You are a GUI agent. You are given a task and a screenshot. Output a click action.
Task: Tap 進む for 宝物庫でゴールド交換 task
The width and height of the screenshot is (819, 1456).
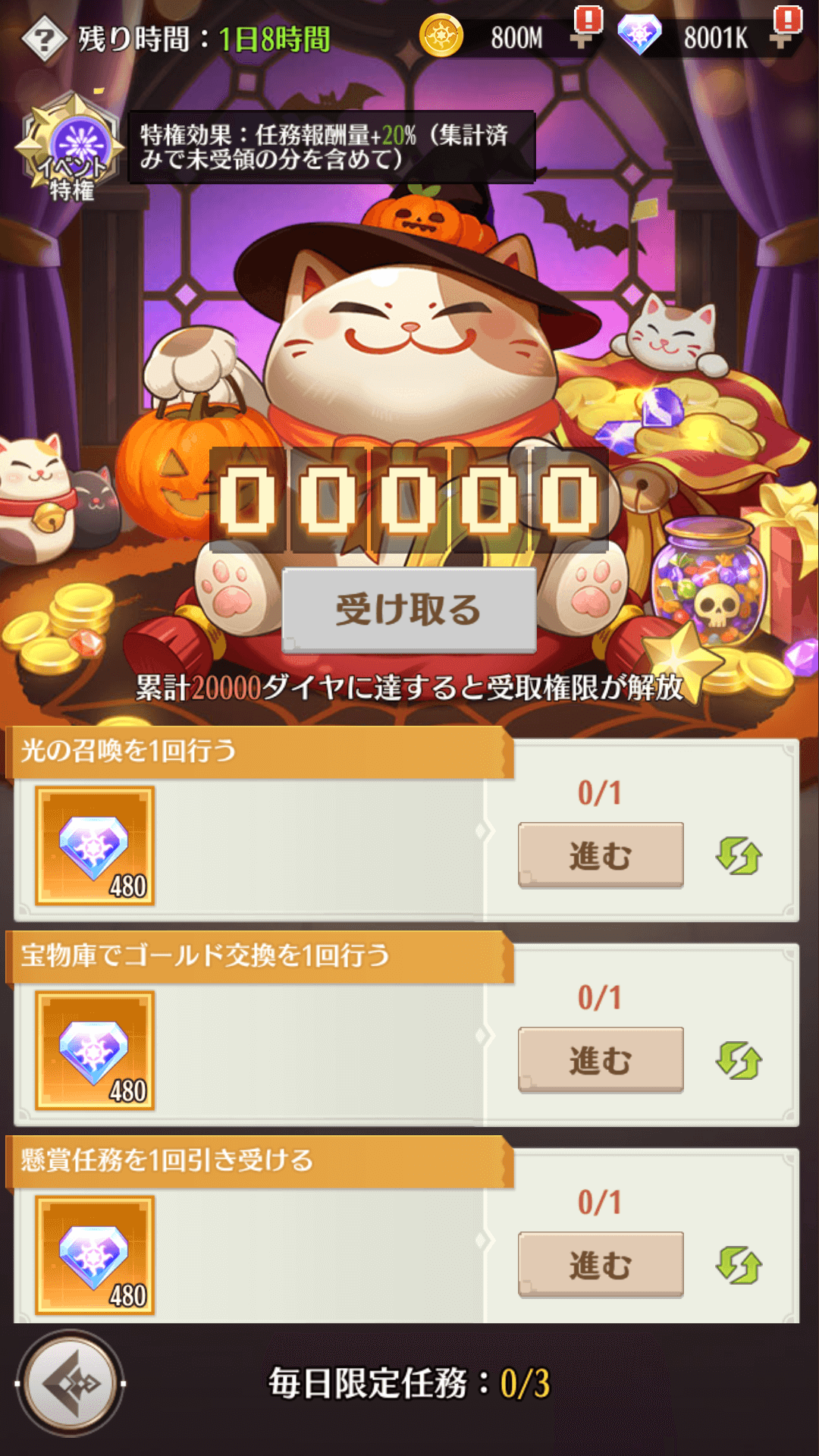(x=601, y=1059)
